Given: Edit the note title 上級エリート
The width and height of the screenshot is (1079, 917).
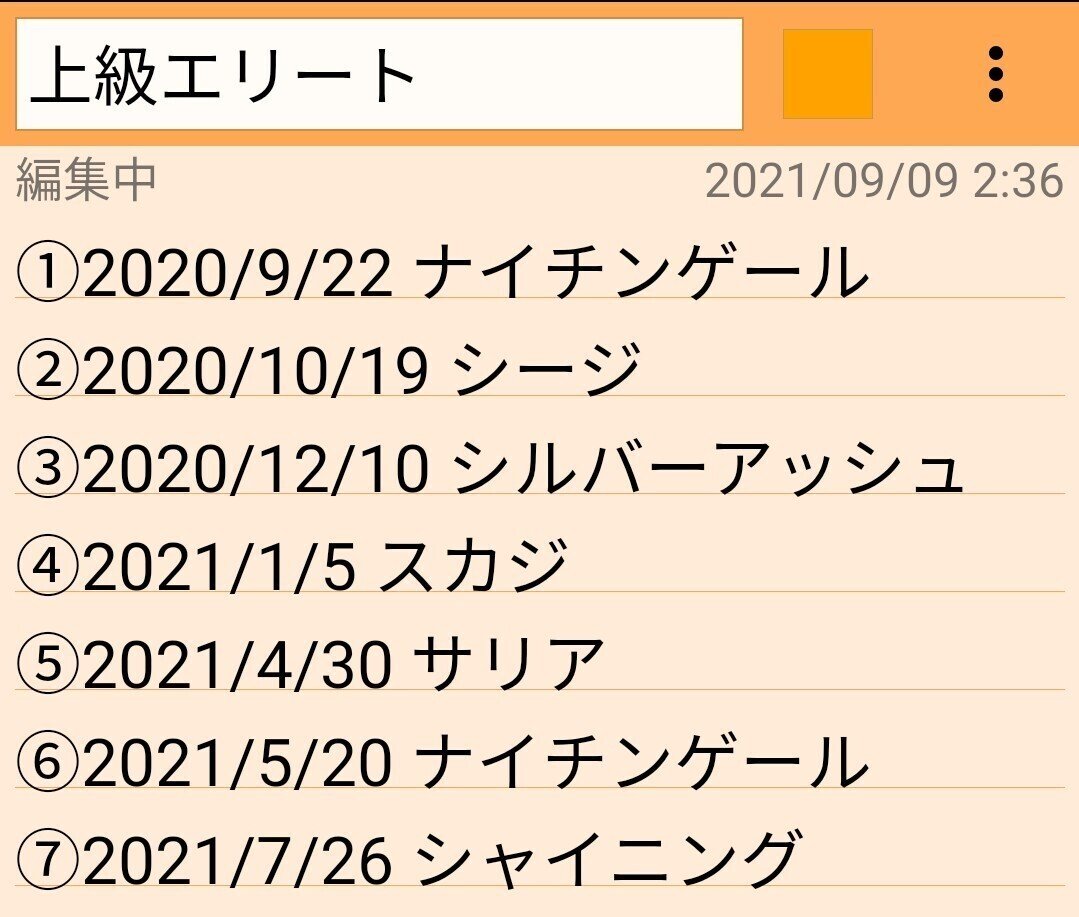Looking at the screenshot, I should pos(380,75).
